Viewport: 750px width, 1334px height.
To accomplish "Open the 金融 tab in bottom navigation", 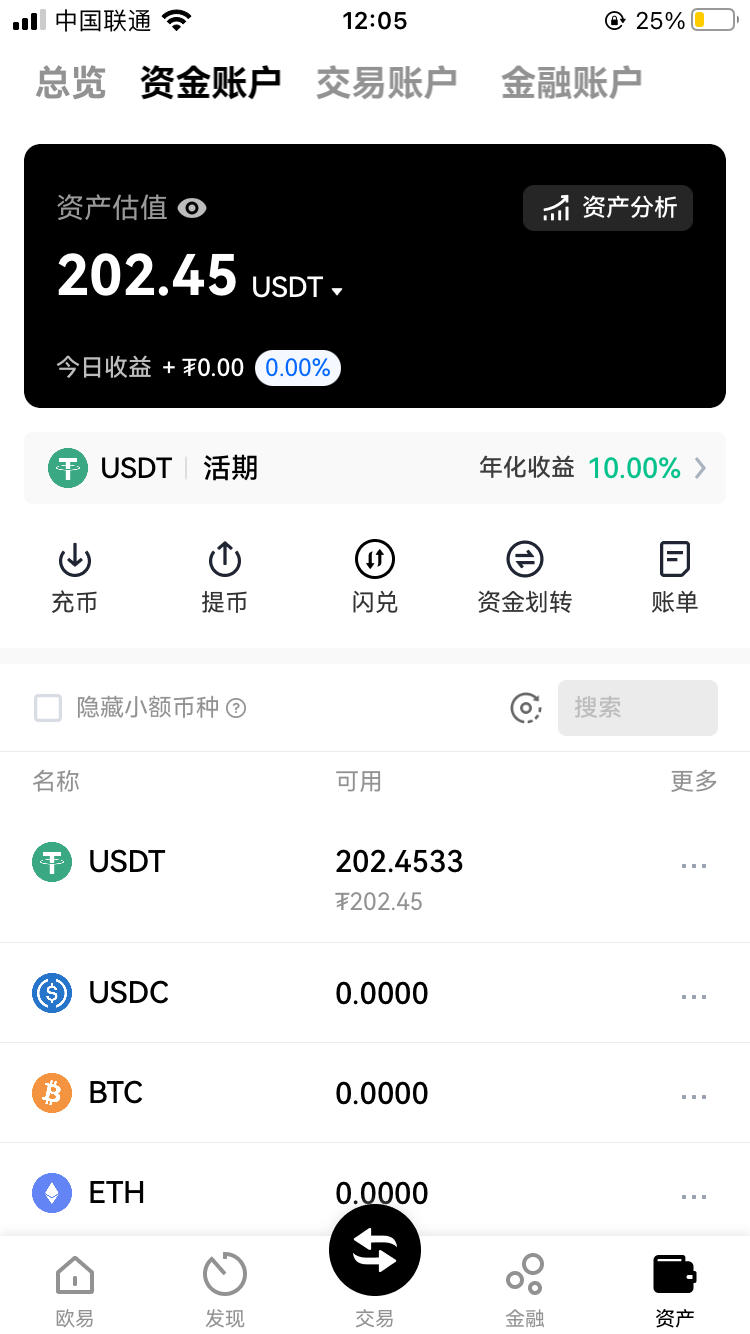I will click(x=524, y=1290).
